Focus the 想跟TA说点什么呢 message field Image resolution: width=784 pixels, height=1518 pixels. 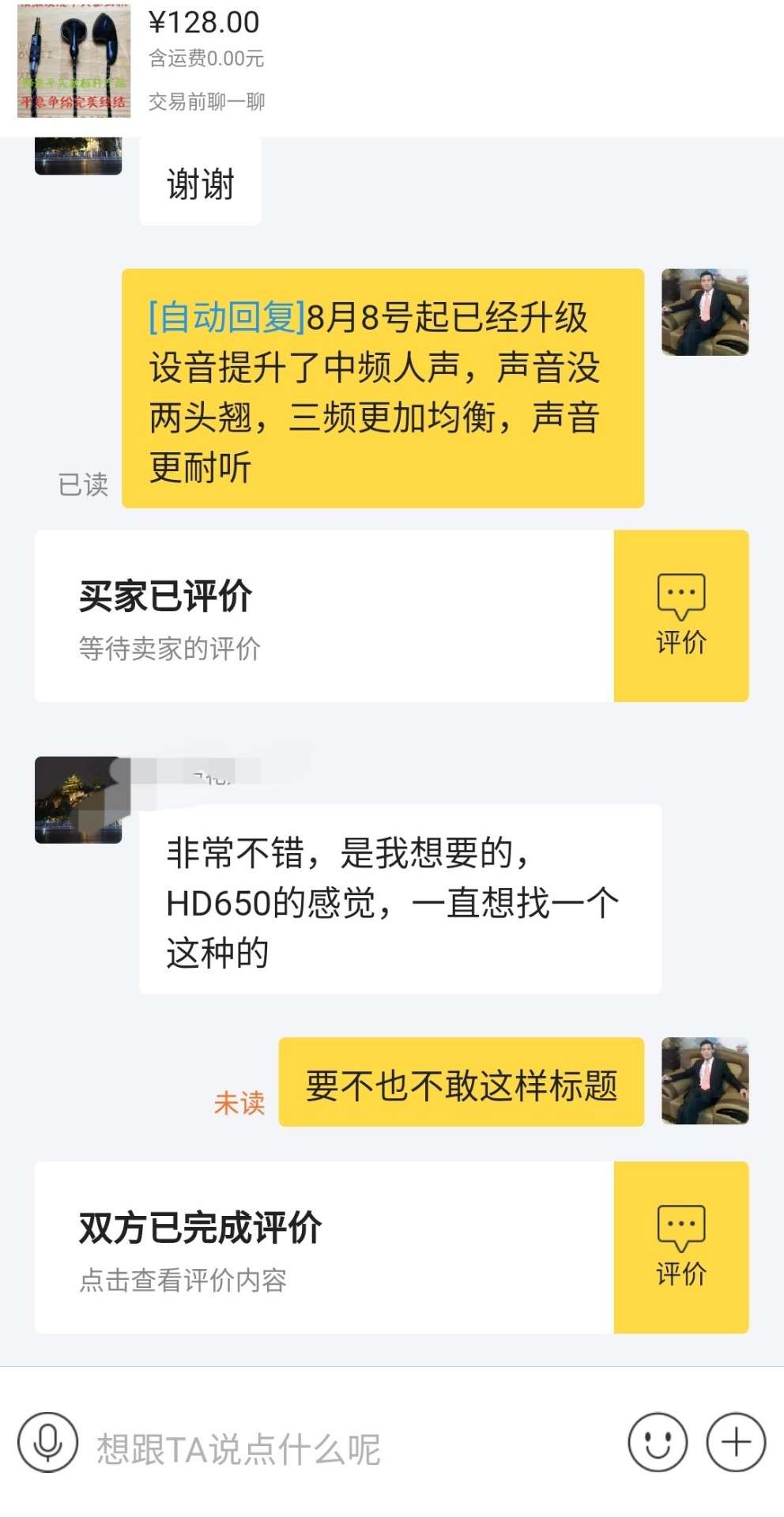tap(348, 1449)
